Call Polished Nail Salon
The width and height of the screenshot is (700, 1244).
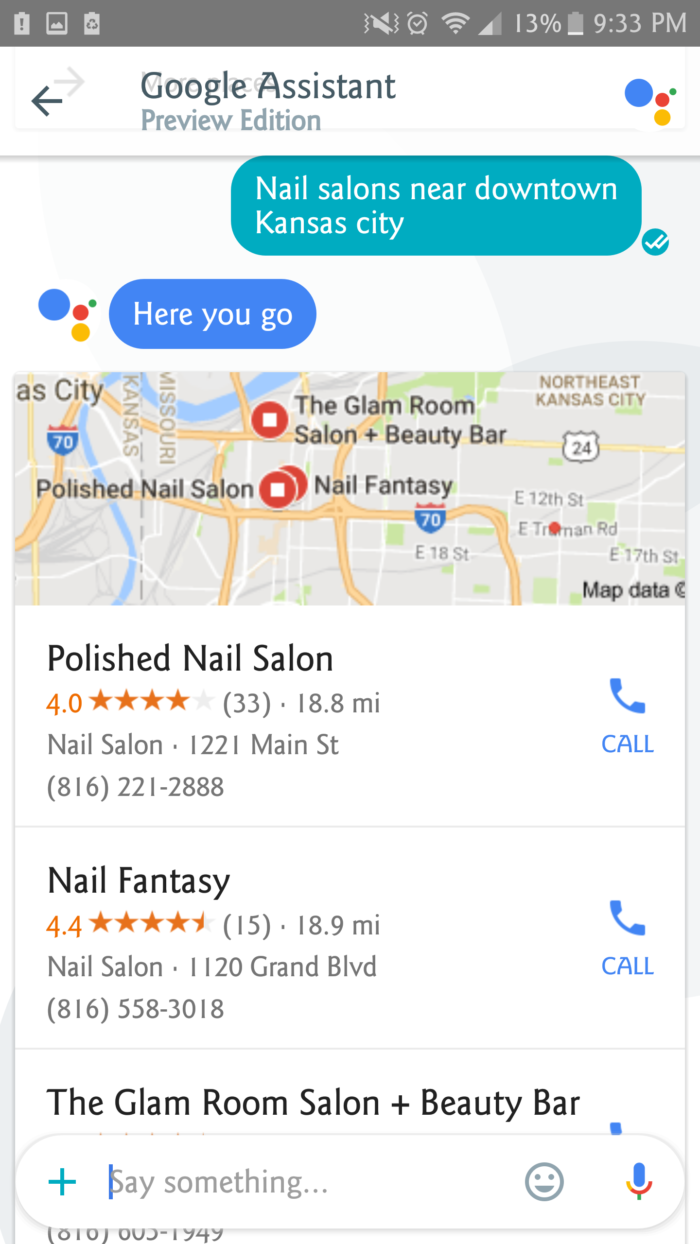coord(627,716)
